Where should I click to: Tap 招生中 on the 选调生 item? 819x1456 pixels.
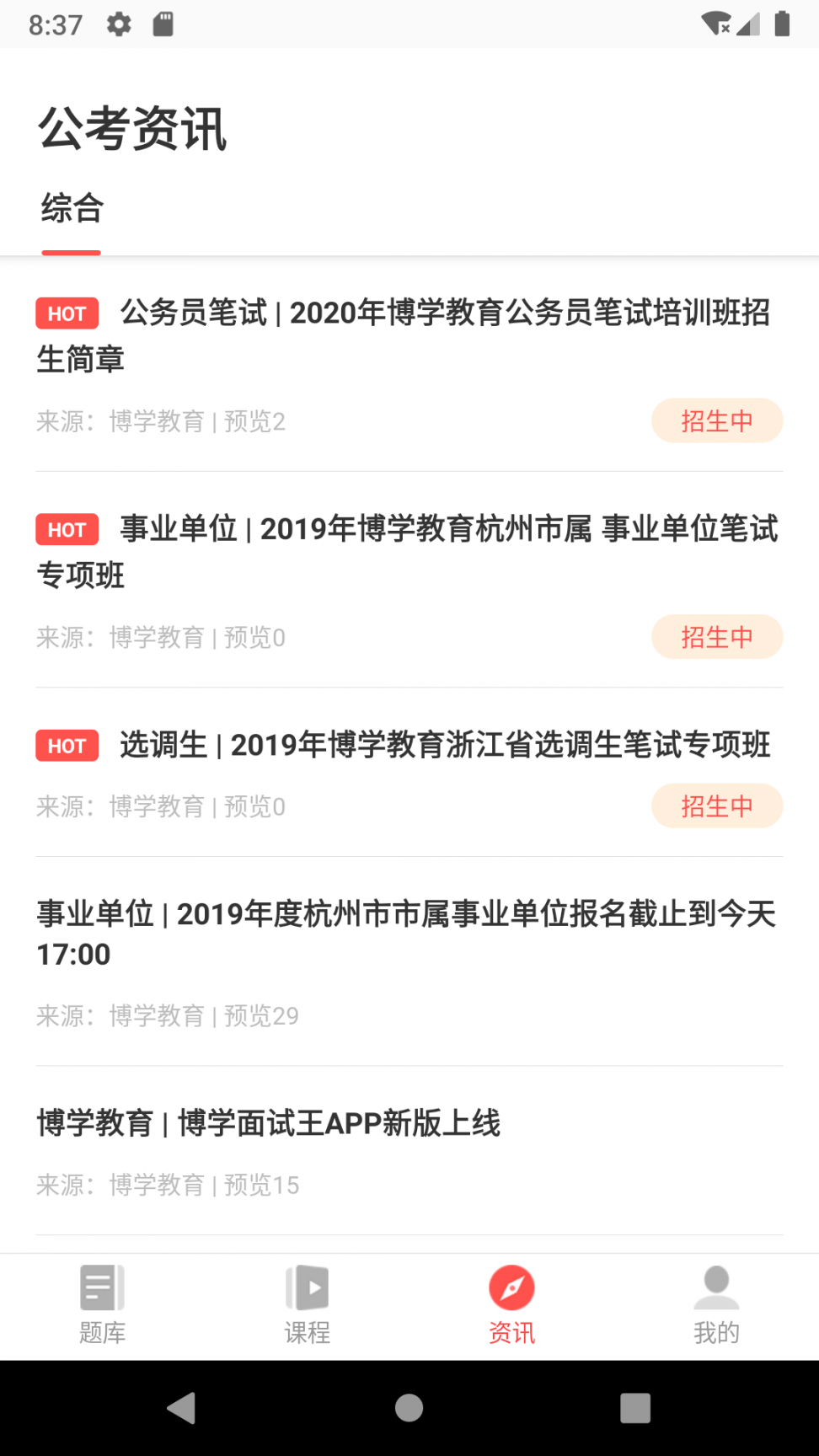716,806
